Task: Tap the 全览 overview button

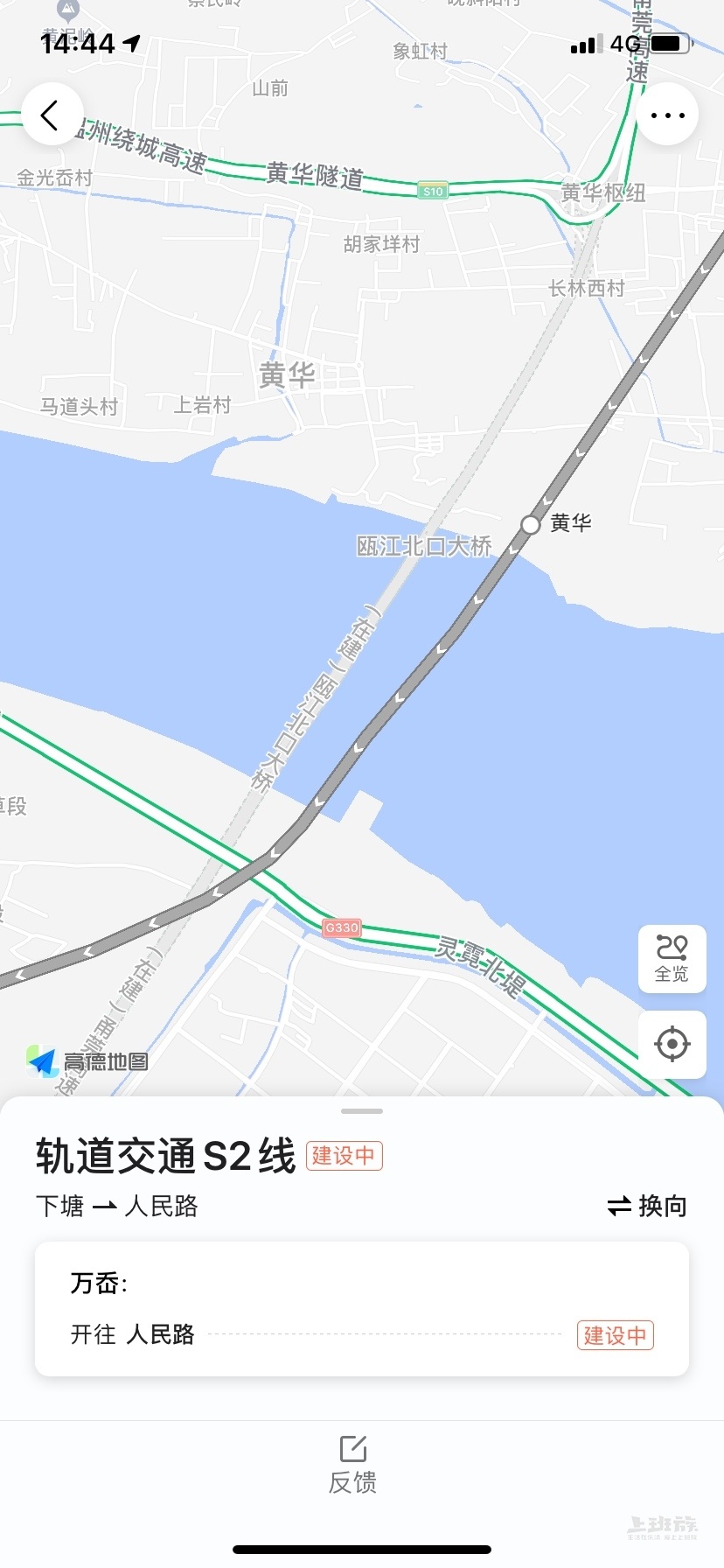Action: point(672,958)
